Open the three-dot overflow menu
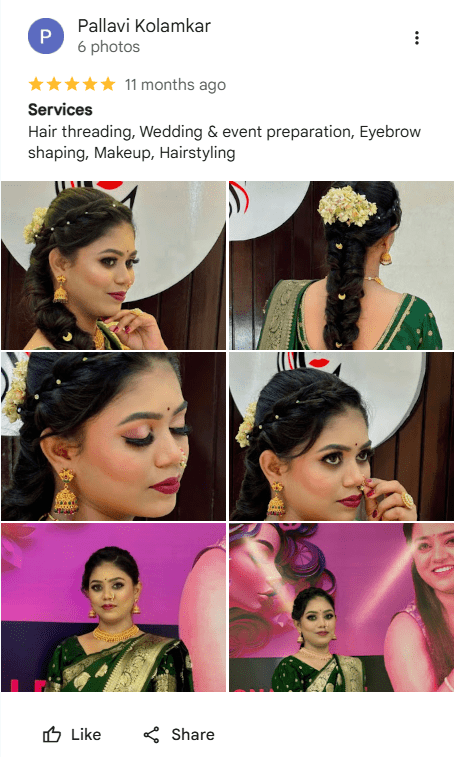The width and height of the screenshot is (454, 757). (x=416, y=38)
